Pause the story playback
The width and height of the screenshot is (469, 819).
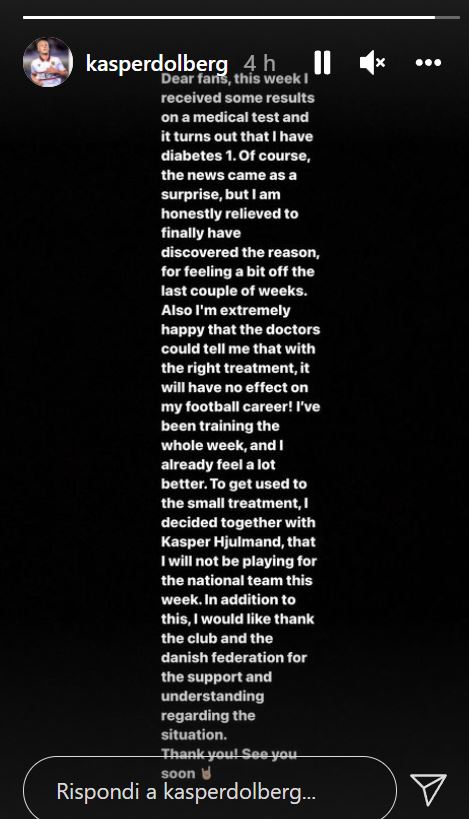tap(322, 63)
